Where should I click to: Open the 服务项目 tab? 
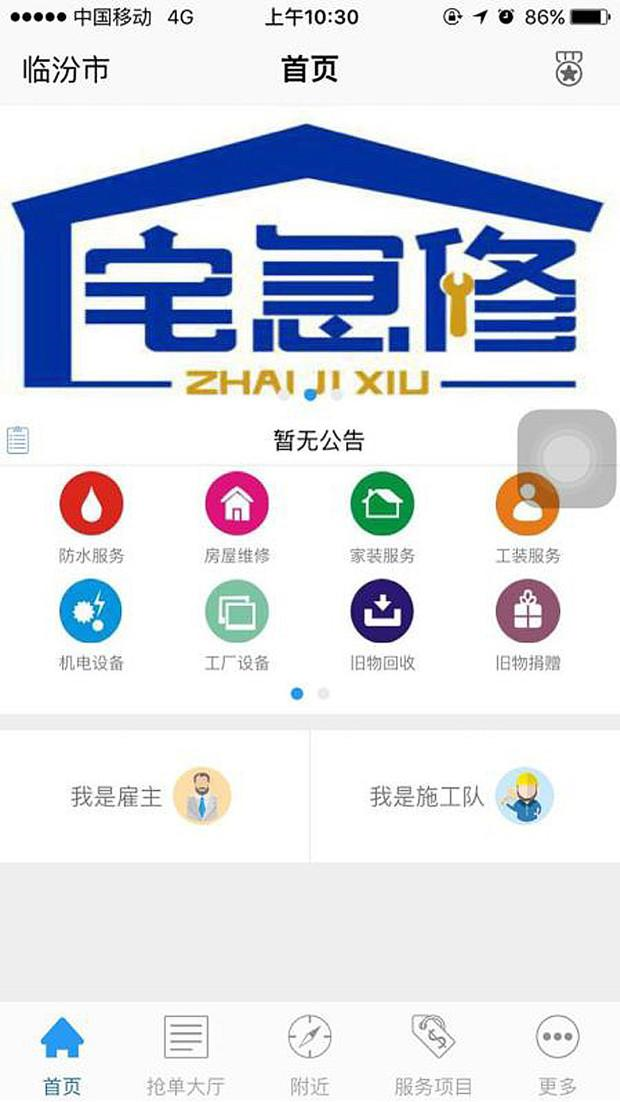[433, 1052]
